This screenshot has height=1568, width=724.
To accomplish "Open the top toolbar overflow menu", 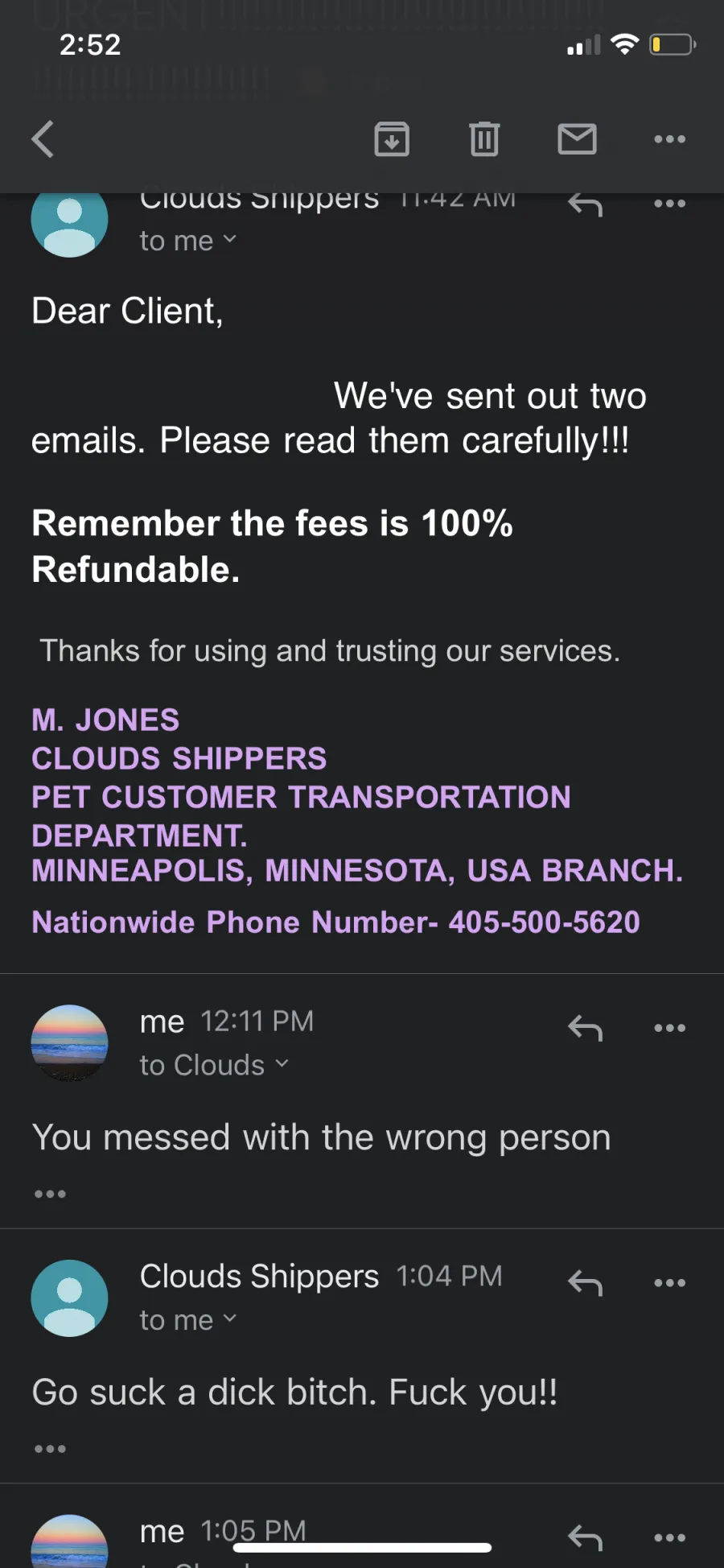I will point(669,139).
